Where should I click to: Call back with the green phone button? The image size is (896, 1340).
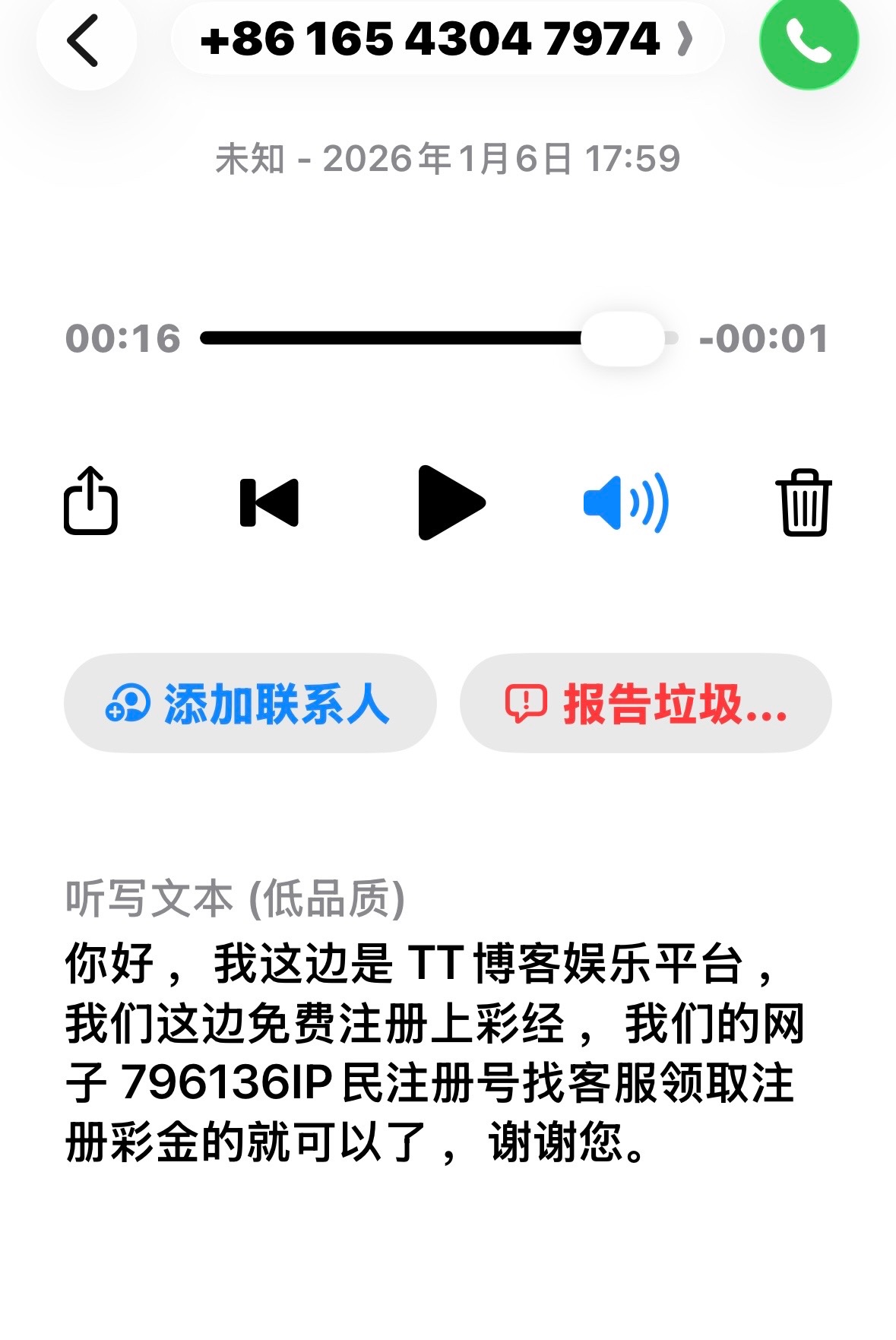(x=808, y=40)
